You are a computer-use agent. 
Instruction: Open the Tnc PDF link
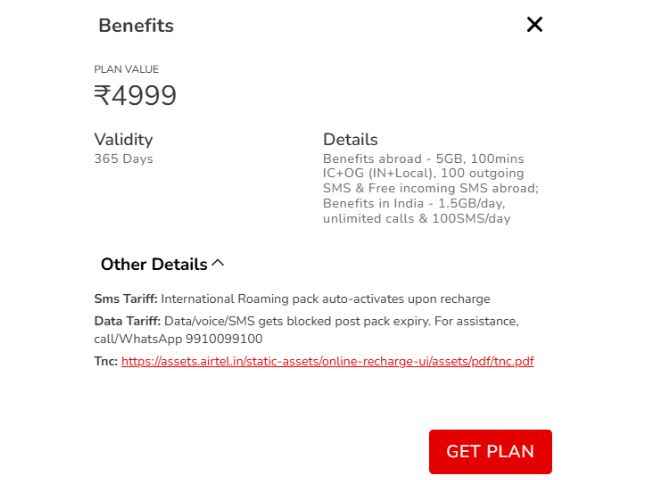click(327, 361)
